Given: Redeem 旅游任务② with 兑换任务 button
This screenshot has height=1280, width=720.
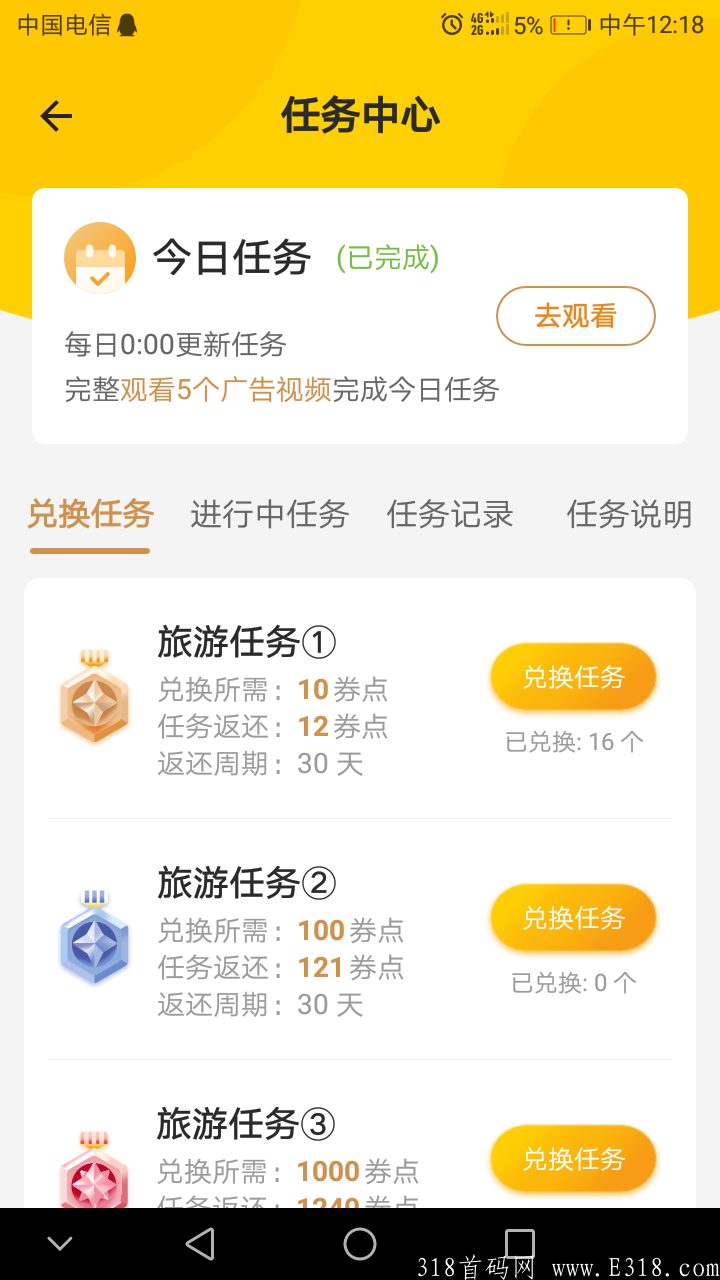Looking at the screenshot, I should coord(573,918).
